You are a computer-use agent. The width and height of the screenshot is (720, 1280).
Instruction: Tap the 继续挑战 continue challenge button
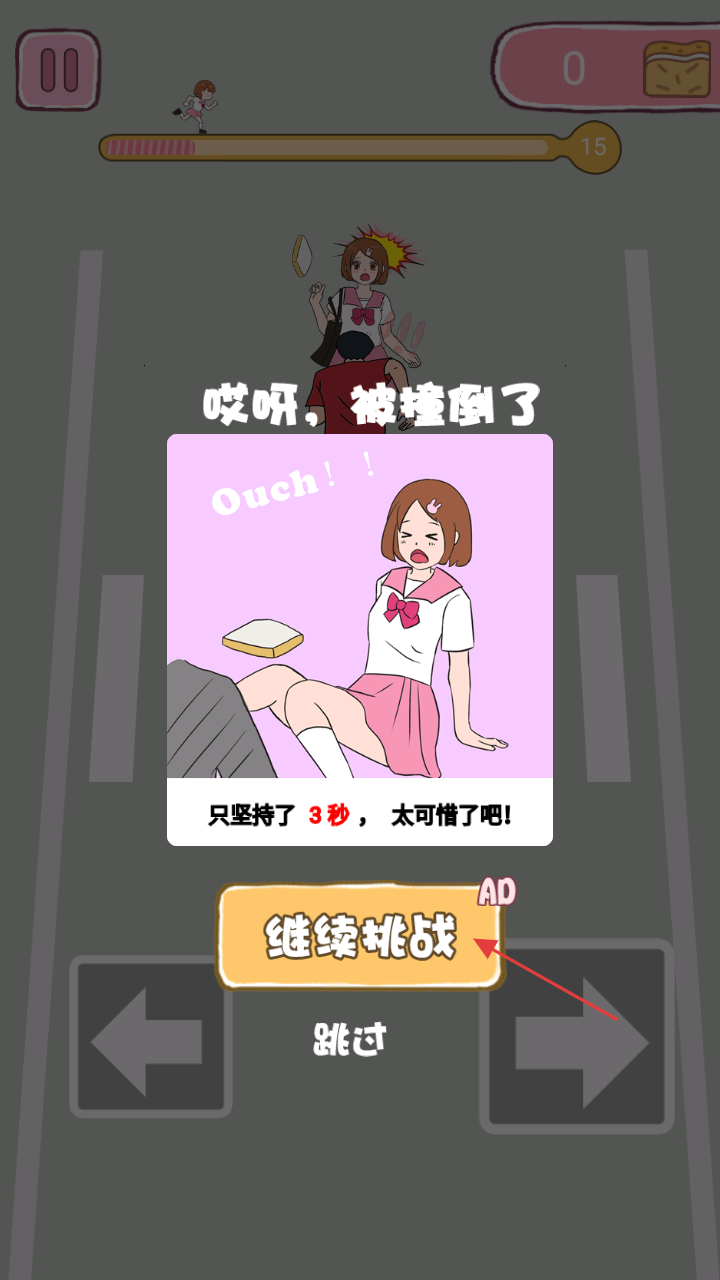tap(360, 937)
